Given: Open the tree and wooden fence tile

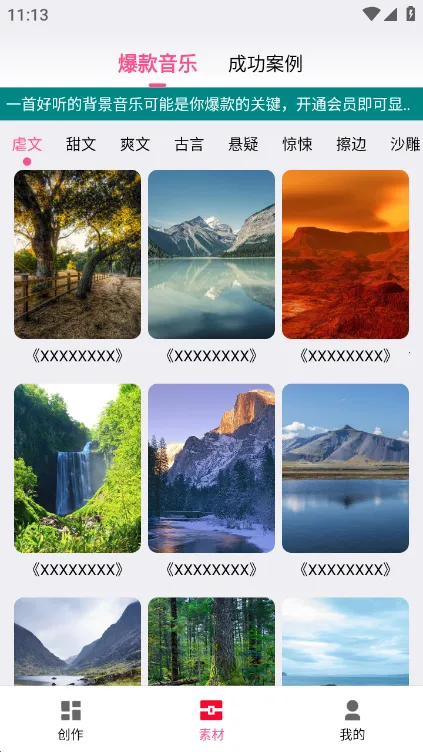Looking at the screenshot, I should 77,254.
